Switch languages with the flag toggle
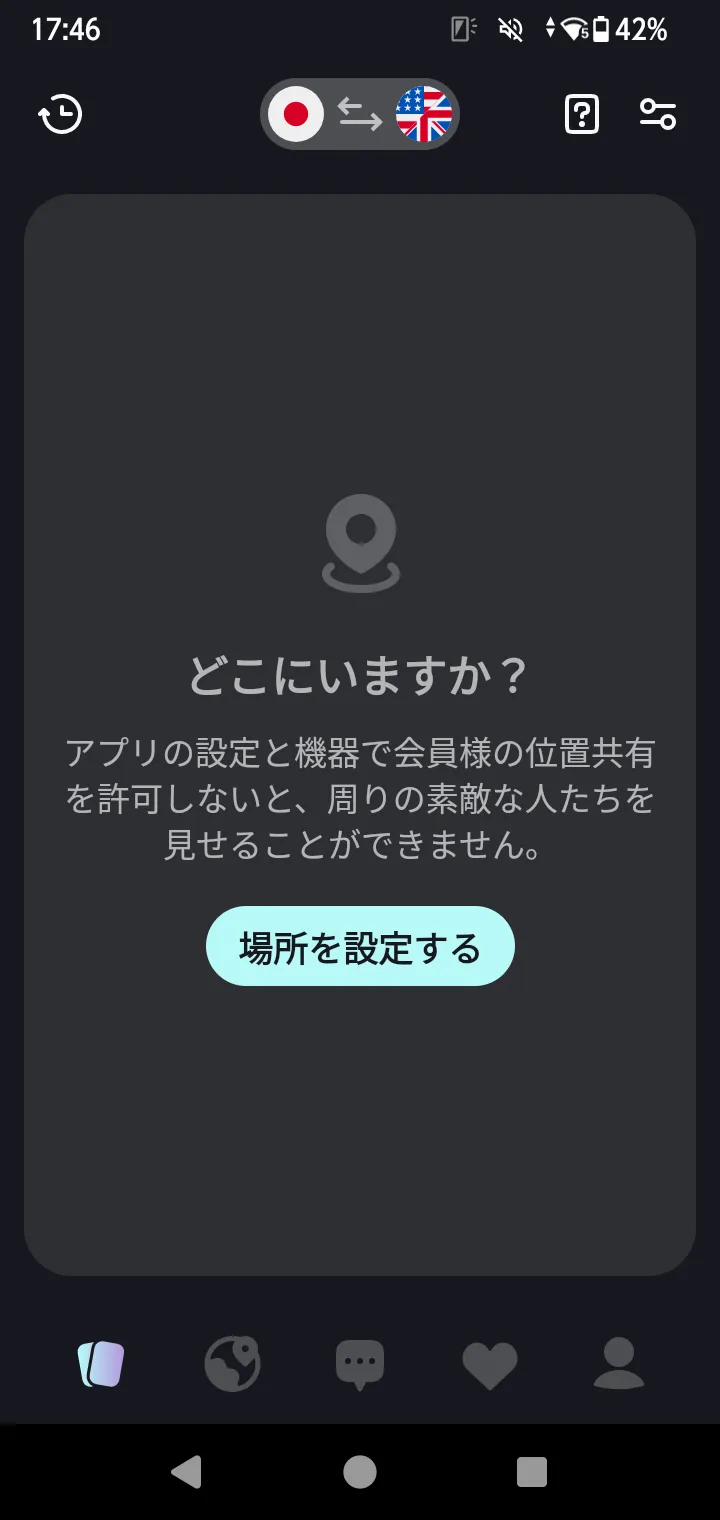 360,115
